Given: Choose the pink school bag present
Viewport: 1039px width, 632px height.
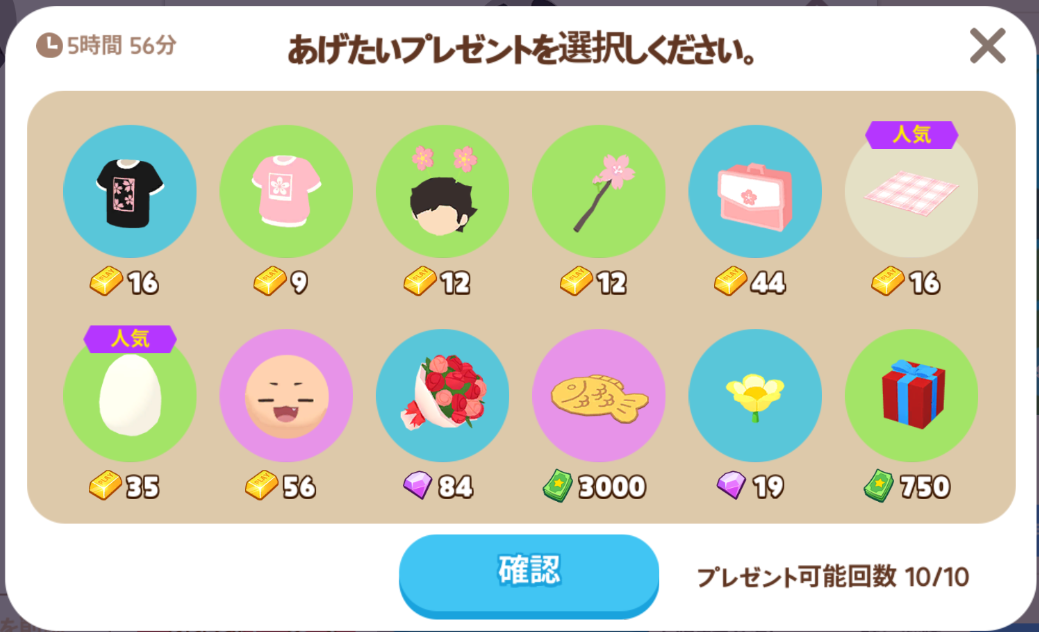Looking at the screenshot, I should coord(755,192).
